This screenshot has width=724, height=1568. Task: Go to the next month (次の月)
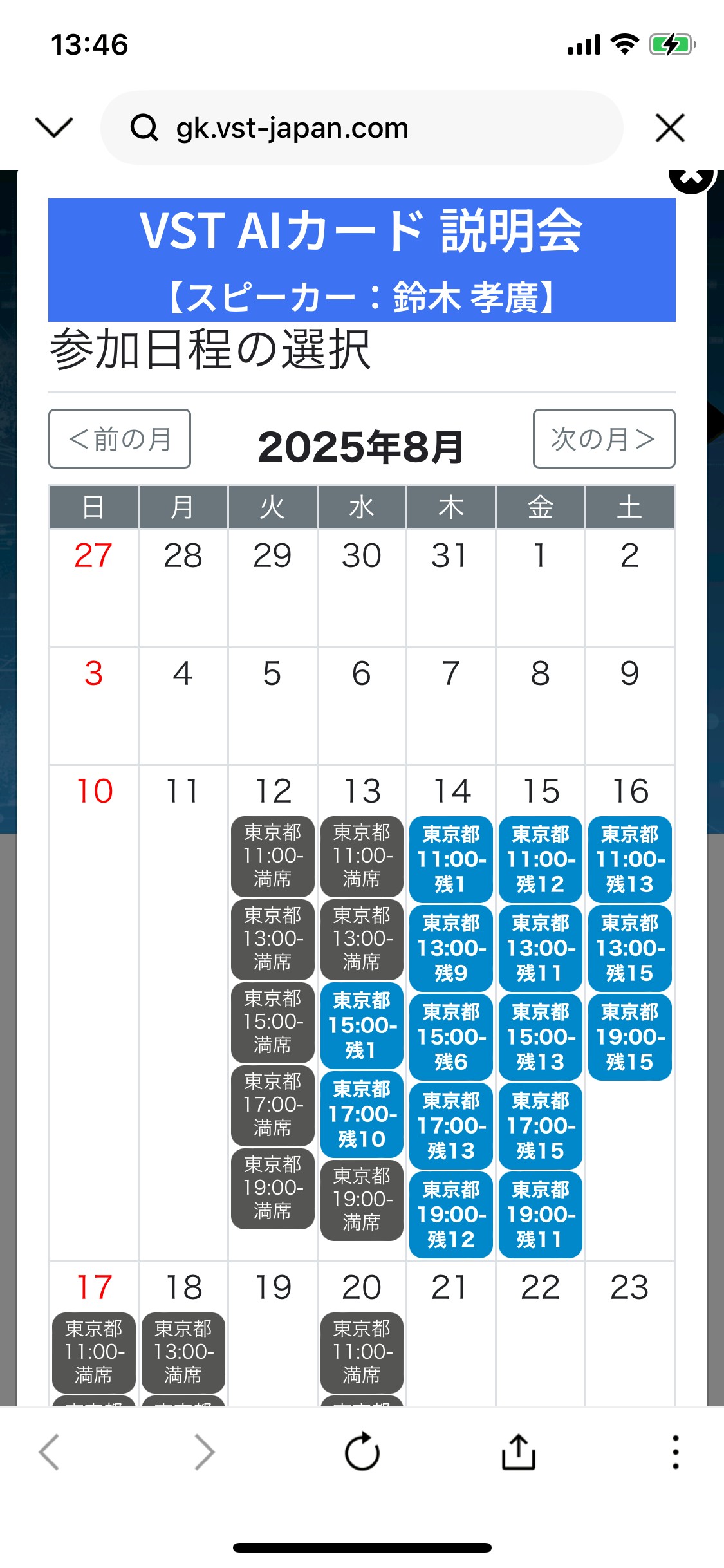click(x=604, y=438)
